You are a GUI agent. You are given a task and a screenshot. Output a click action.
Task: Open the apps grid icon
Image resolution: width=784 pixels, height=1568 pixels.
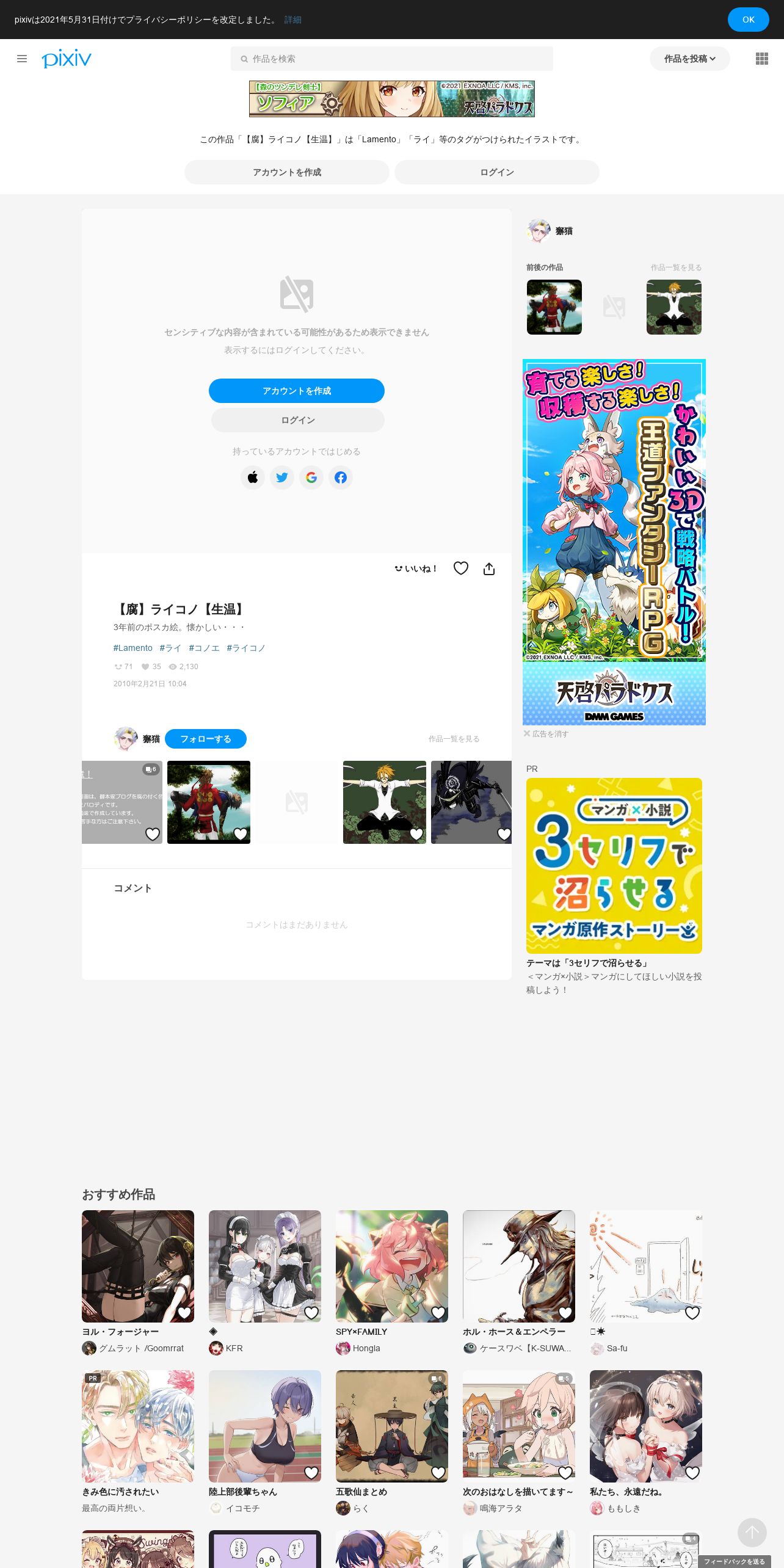pos(761,59)
